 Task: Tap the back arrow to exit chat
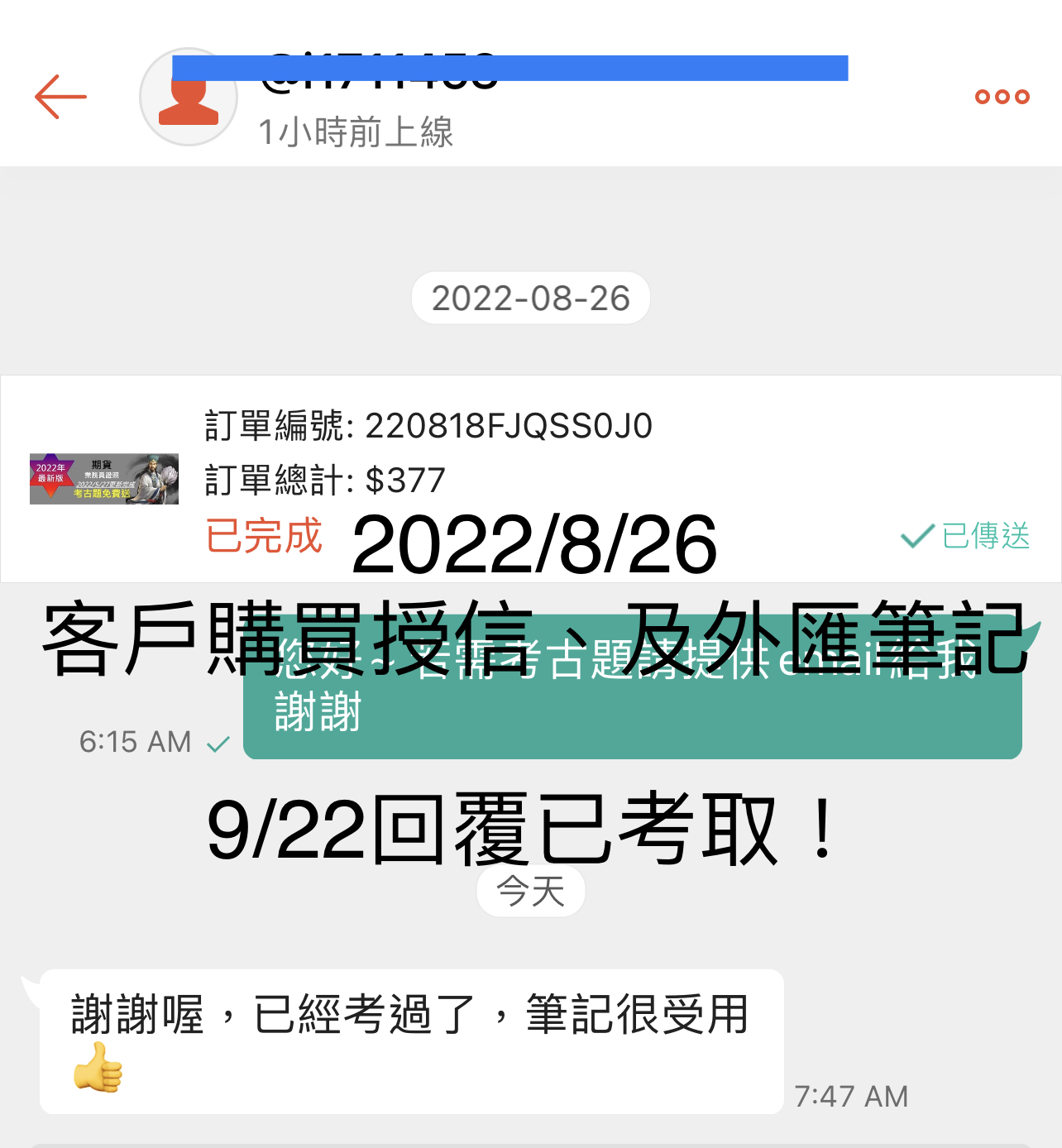coord(61,97)
